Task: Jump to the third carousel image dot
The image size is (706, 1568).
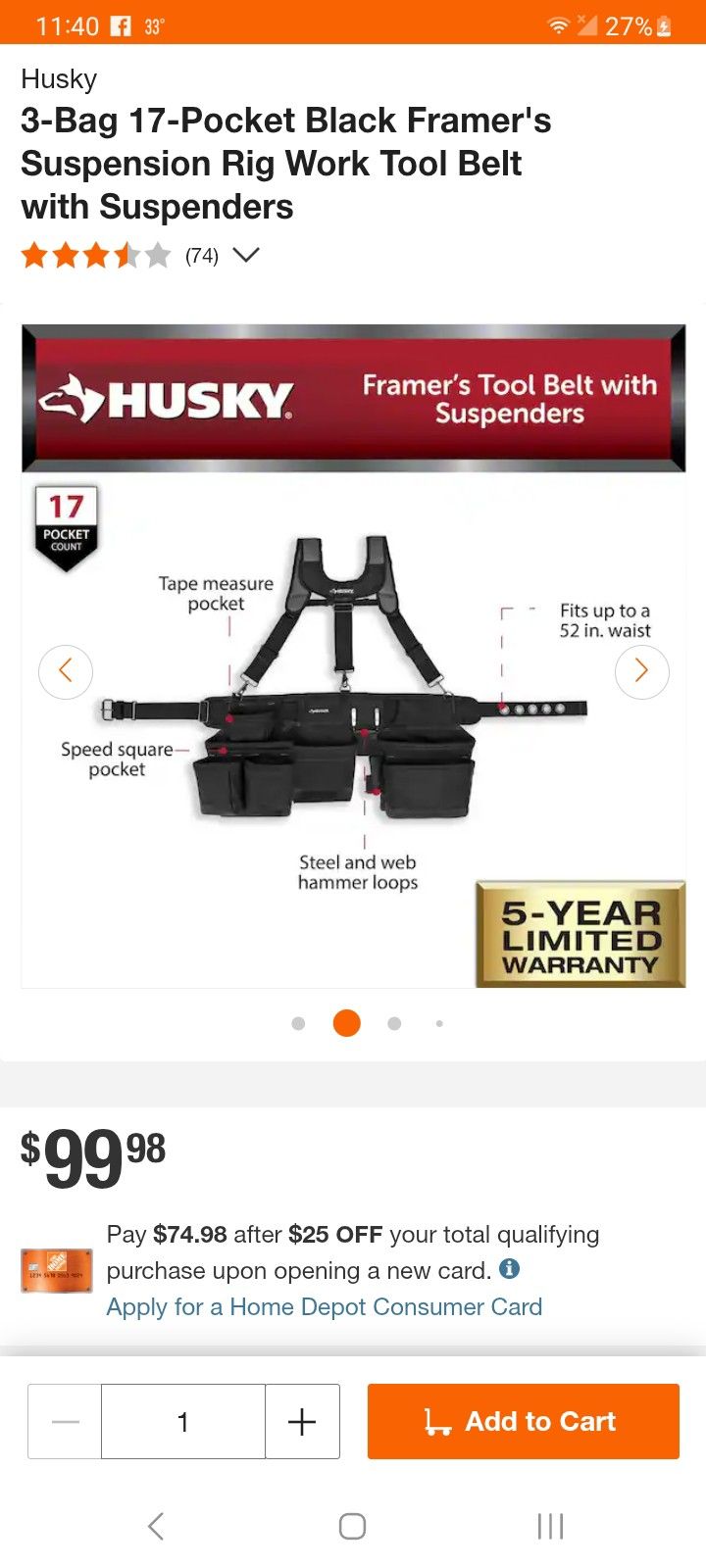Action: [394, 1023]
